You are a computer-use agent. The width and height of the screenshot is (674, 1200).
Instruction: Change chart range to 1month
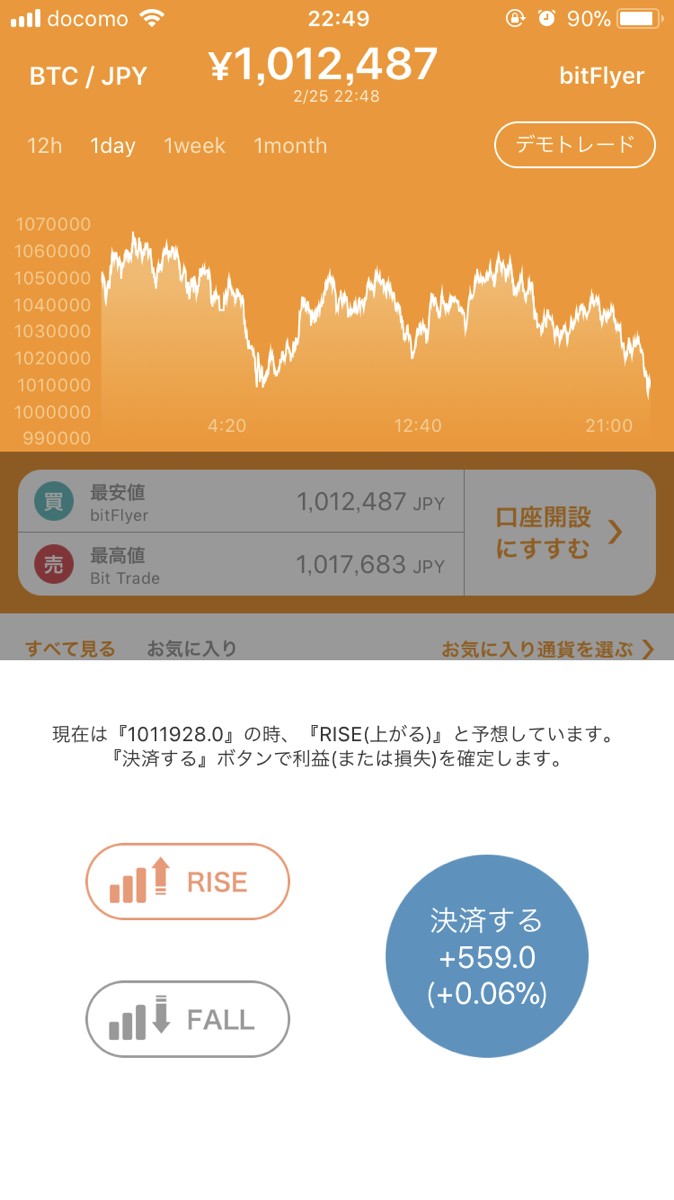tap(290, 146)
